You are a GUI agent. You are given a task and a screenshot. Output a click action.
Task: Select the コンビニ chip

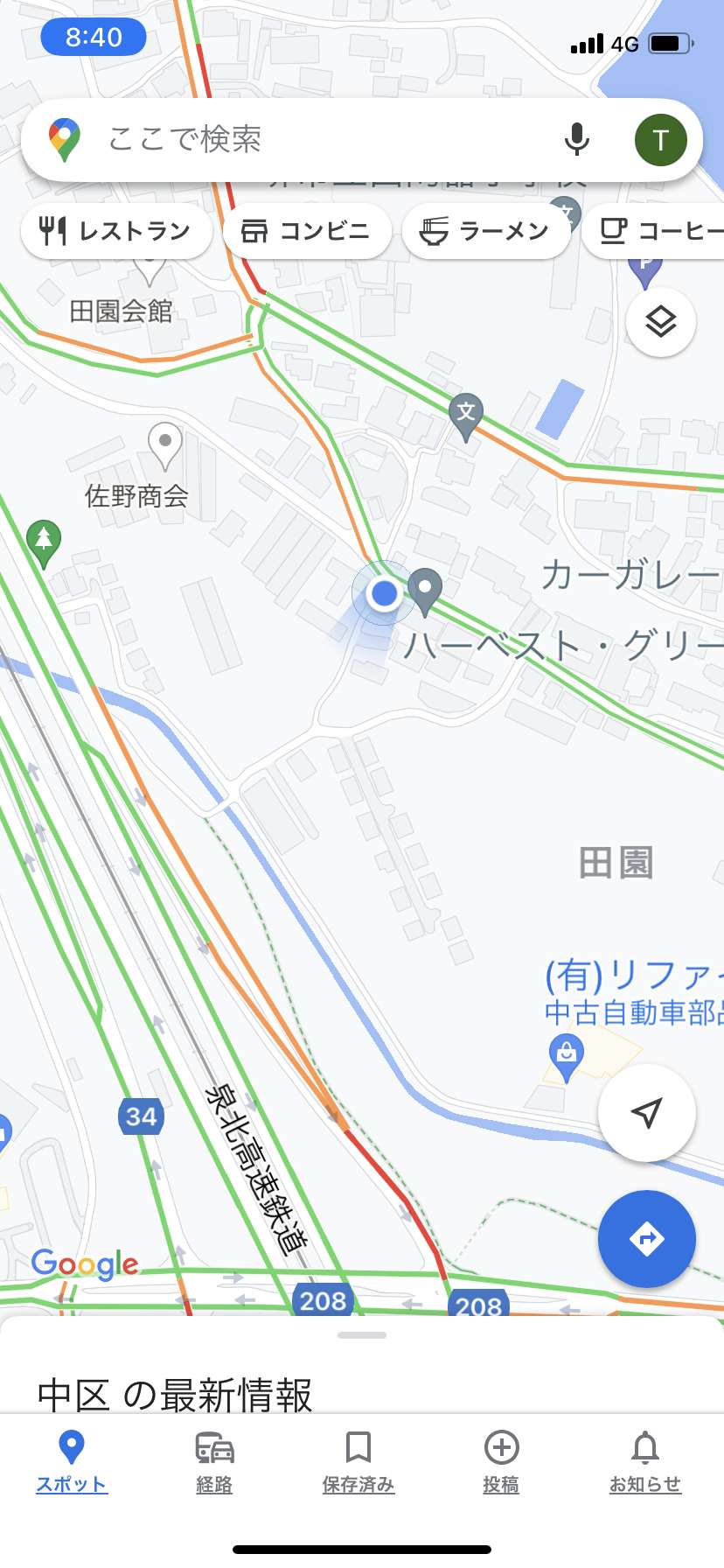(x=307, y=231)
